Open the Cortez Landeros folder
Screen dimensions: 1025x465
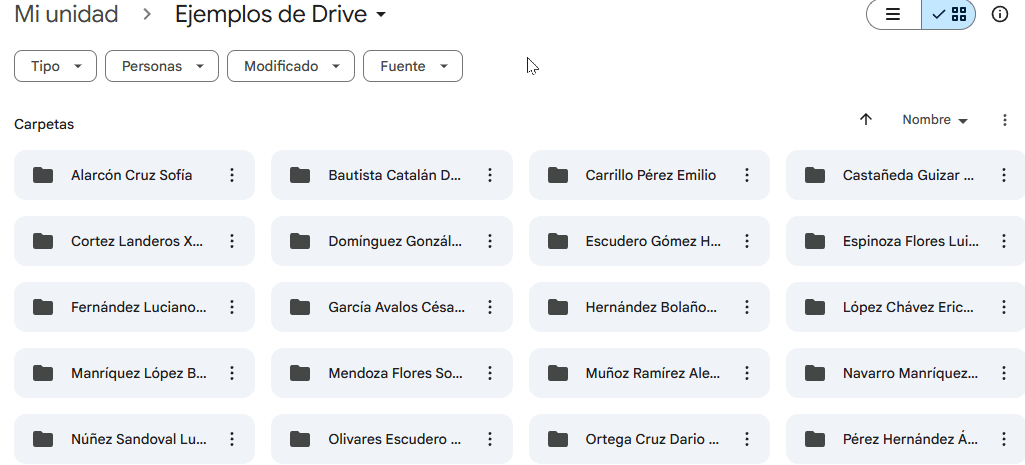[x=137, y=241]
